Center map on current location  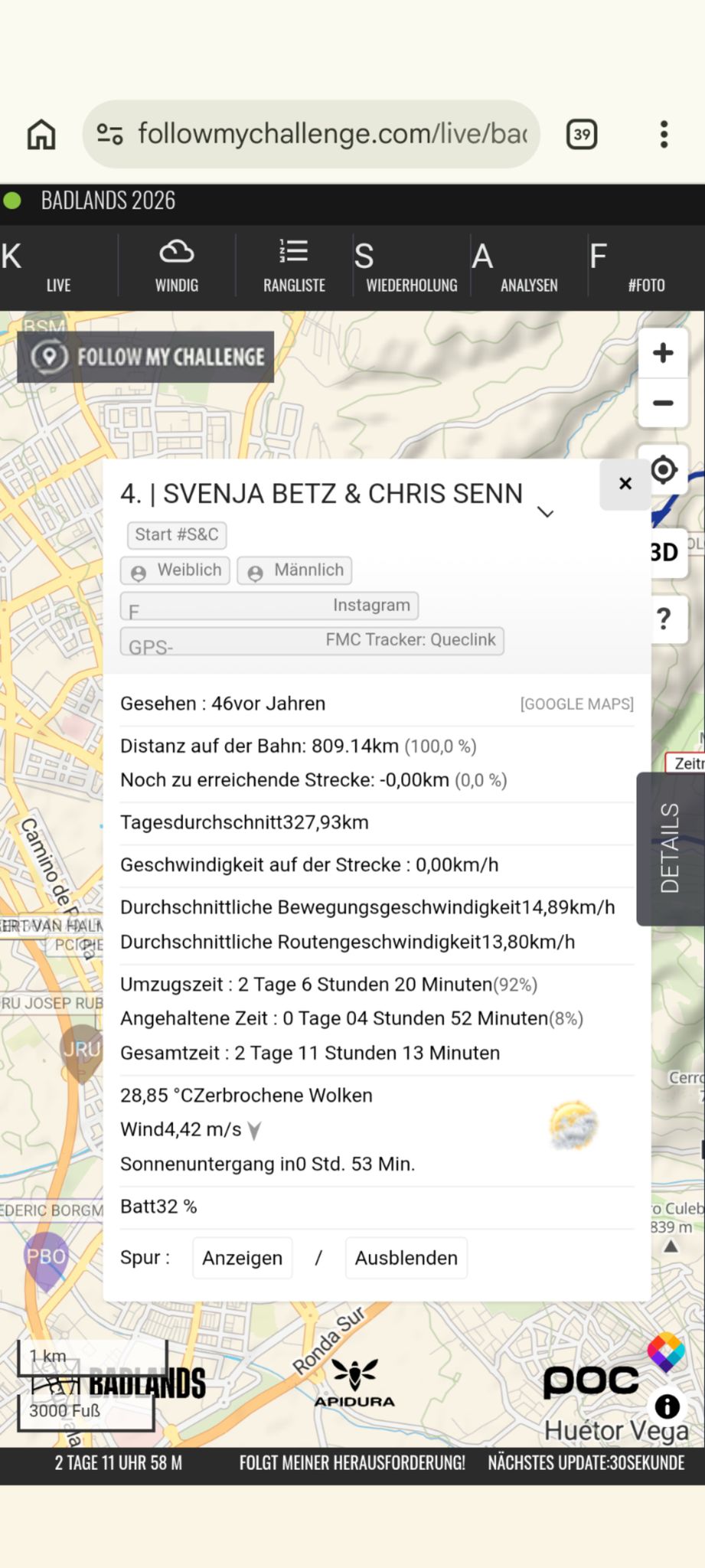(x=663, y=469)
